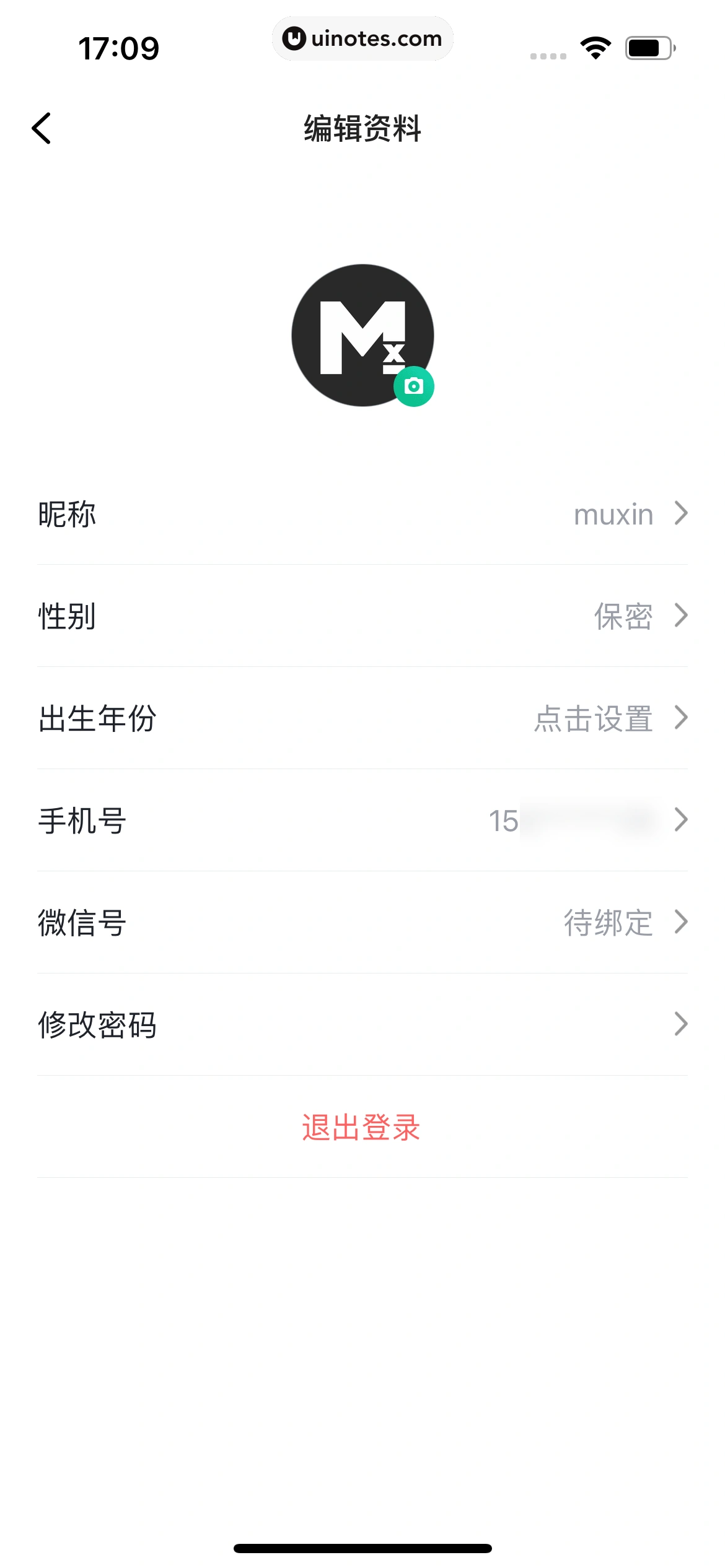Viewport: 725px width, 1568px height.
Task: Select 保密 gender privacy value
Action: coord(624,616)
